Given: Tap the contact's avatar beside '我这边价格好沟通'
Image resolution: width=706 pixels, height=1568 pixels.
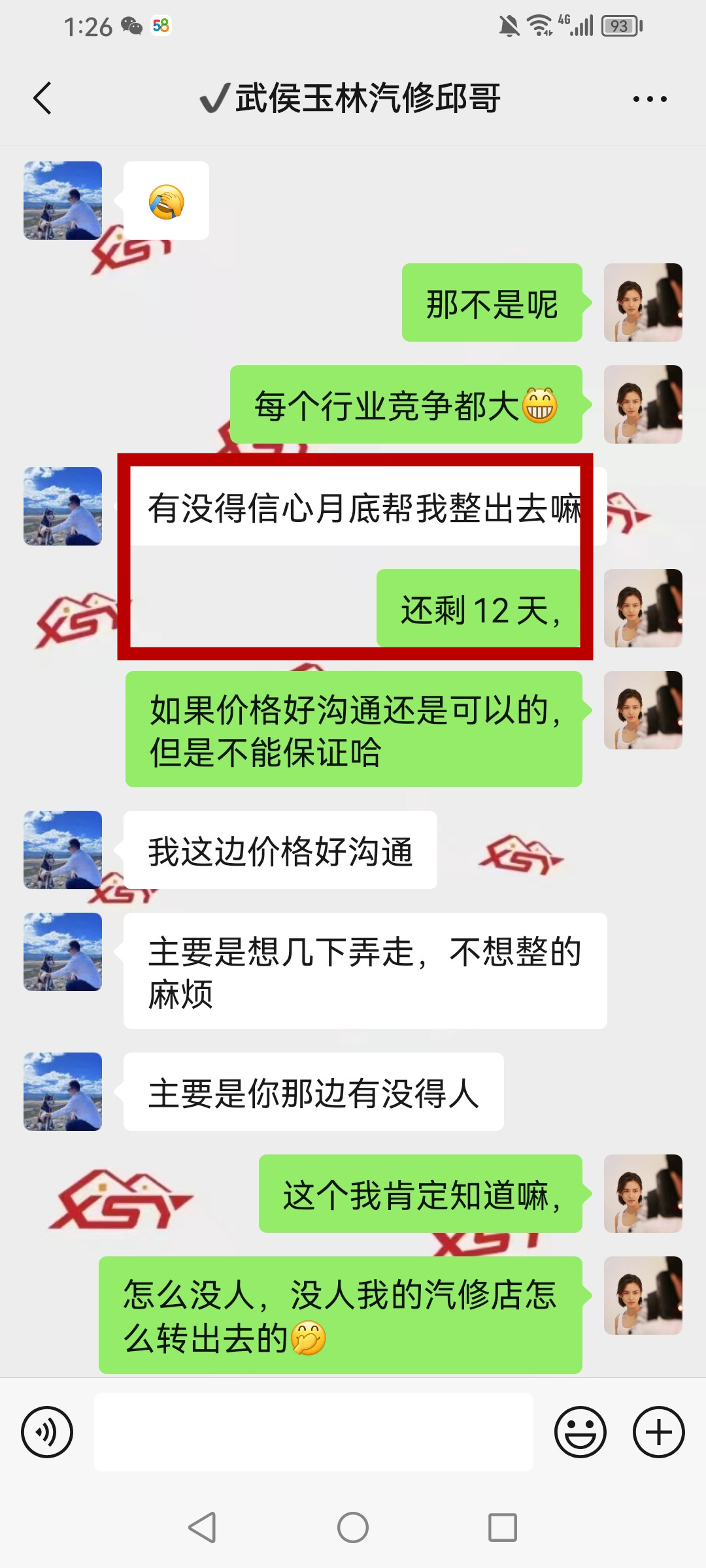Looking at the screenshot, I should tap(63, 850).
